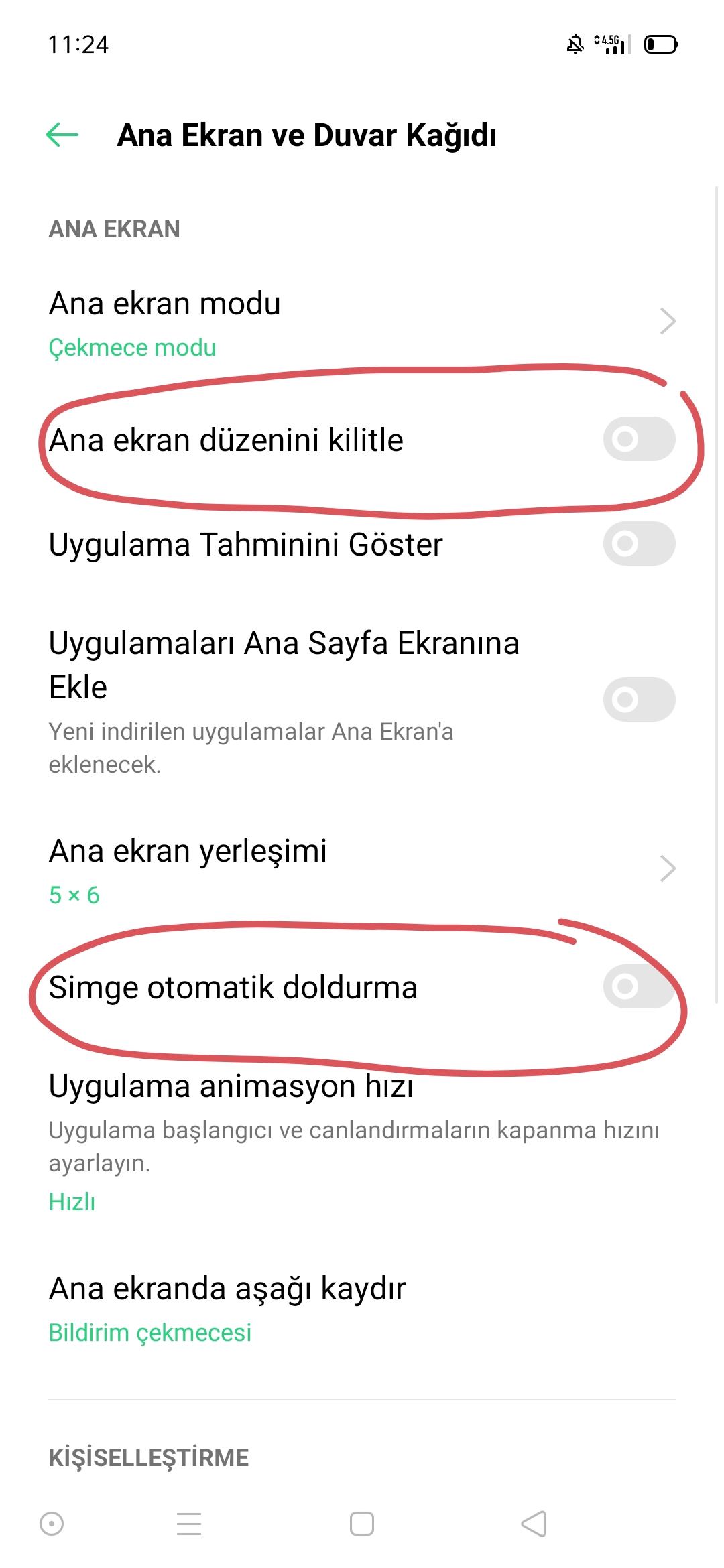Viewport: 724px width, 1568px height.
Task: Enable Uygulama Tahminini Göster switch
Action: [x=639, y=543]
